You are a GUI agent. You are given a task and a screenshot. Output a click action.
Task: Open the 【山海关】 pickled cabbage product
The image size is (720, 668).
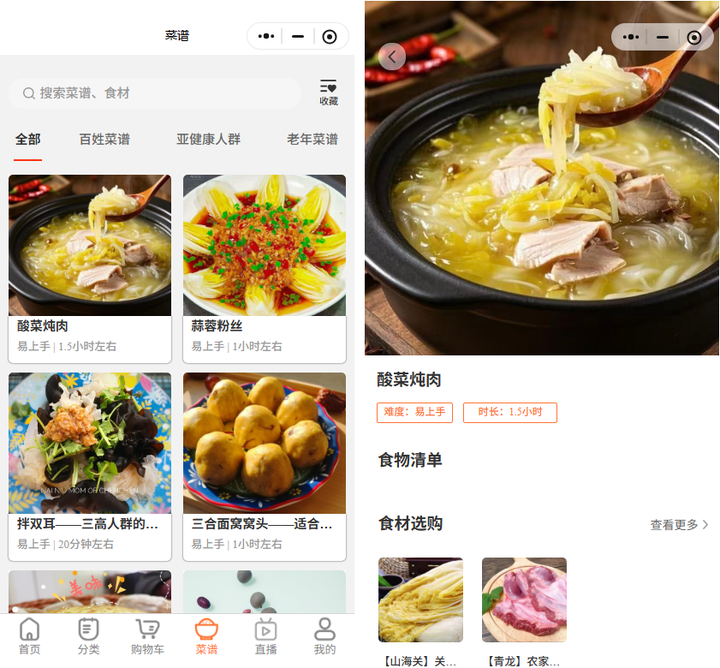click(420, 610)
